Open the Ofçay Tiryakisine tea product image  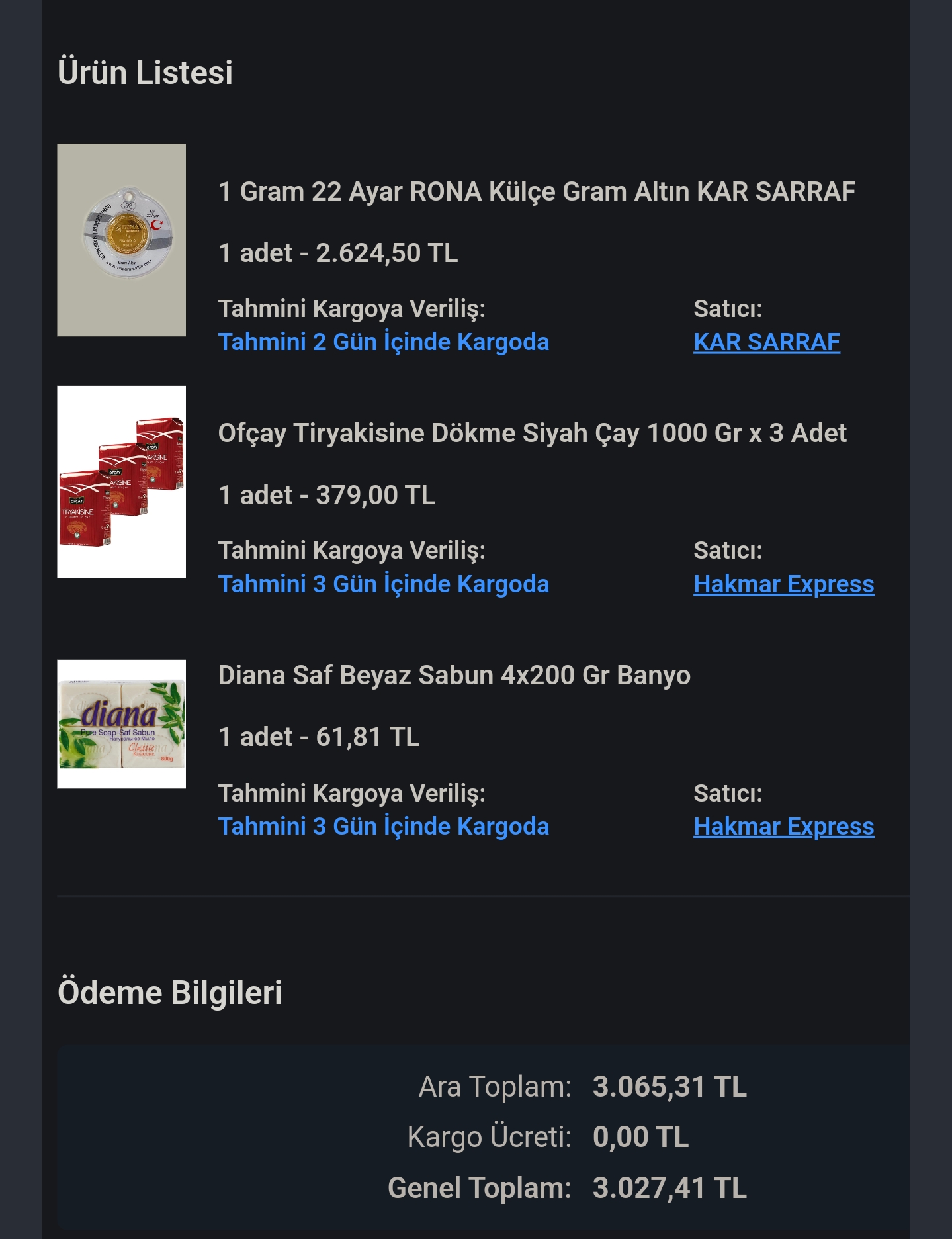[x=122, y=482]
